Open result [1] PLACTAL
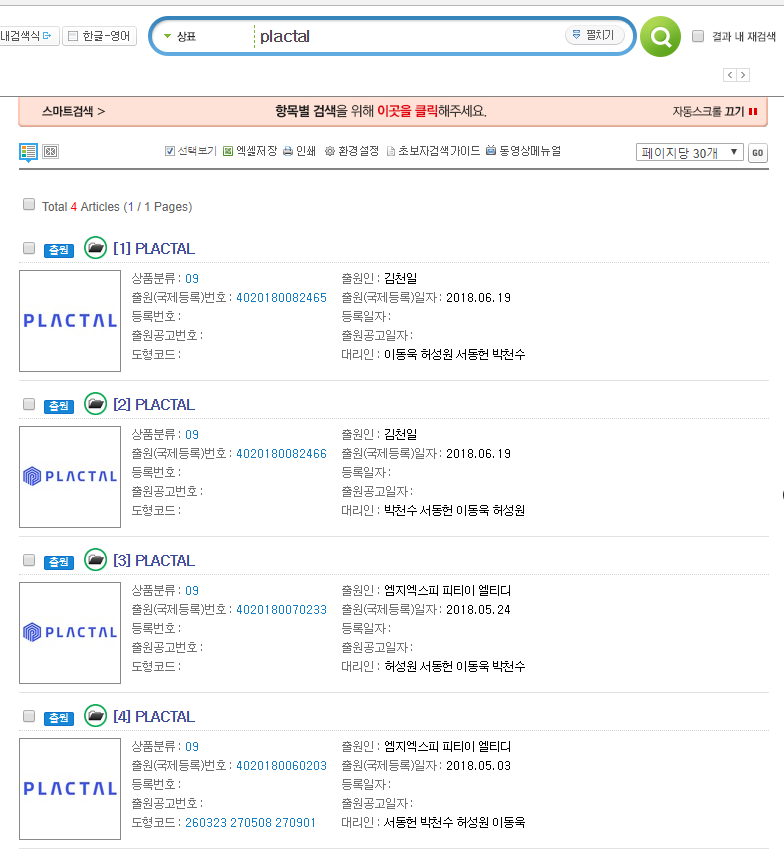The image size is (784, 864). 154,248
